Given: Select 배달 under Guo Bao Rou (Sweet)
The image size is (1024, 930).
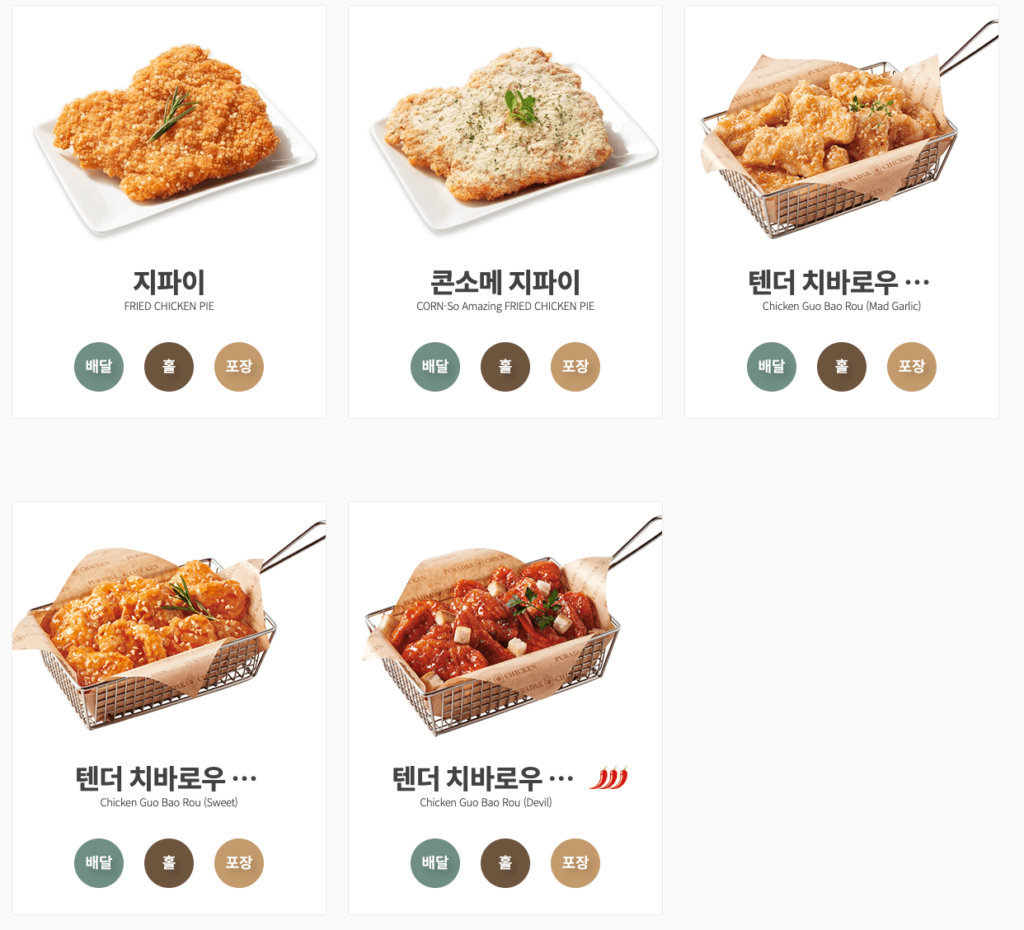Looking at the screenshot, I should click(99, 863).
